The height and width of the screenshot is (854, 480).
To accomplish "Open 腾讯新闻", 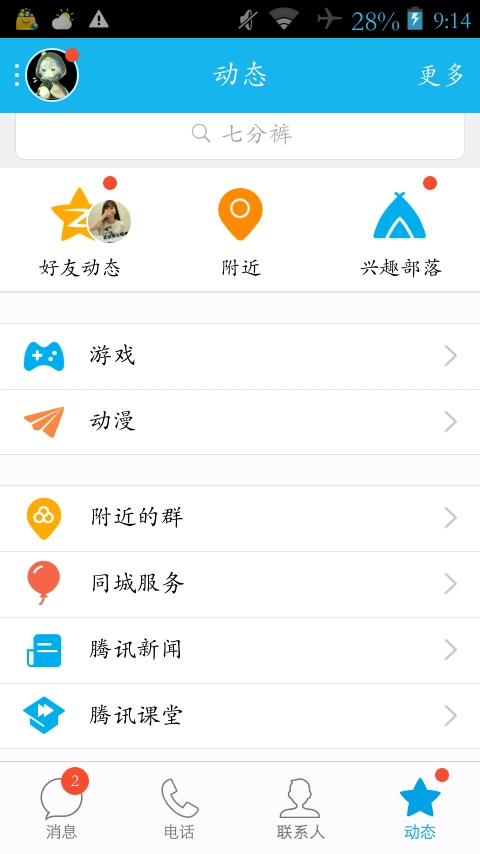I will [x=240, y=650].
